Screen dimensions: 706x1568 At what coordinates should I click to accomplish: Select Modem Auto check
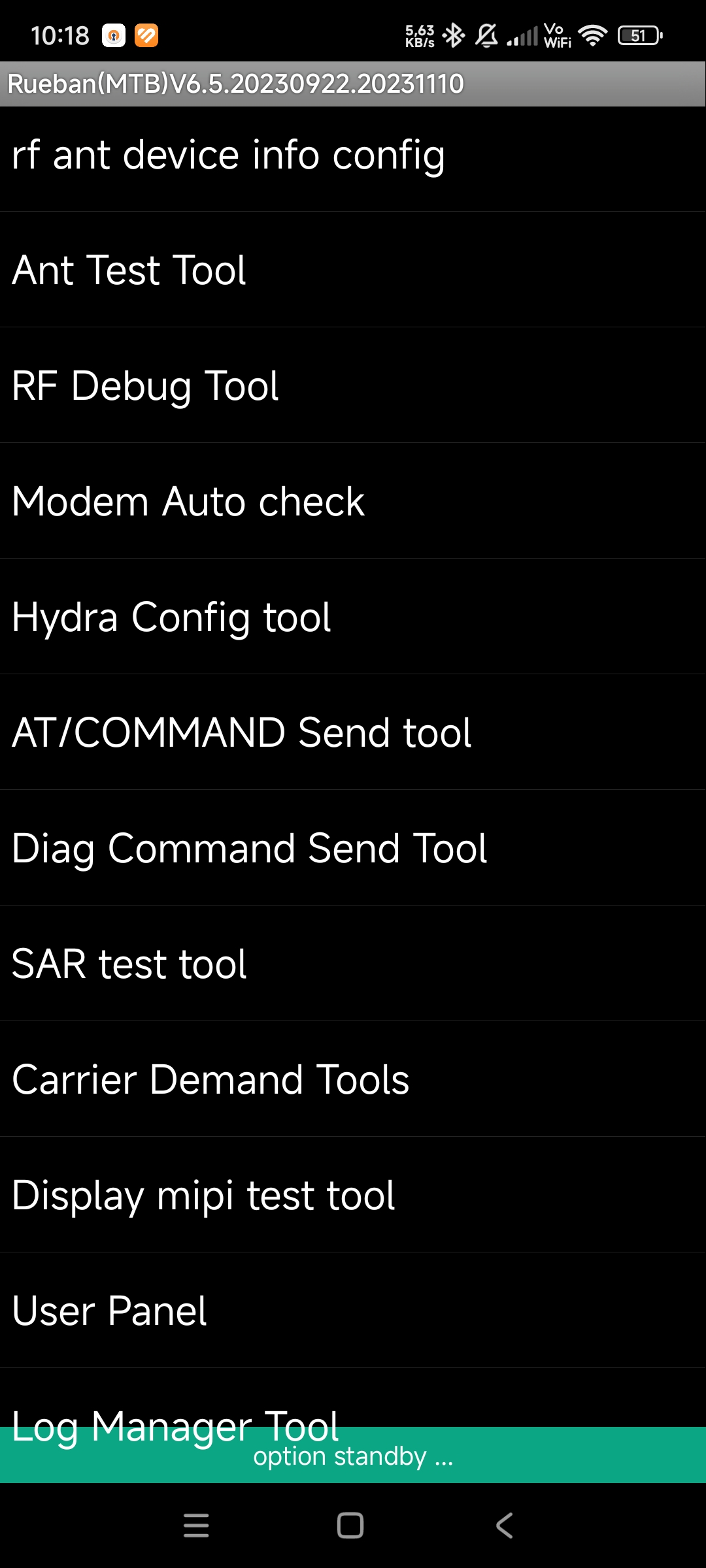click(353, 500)
